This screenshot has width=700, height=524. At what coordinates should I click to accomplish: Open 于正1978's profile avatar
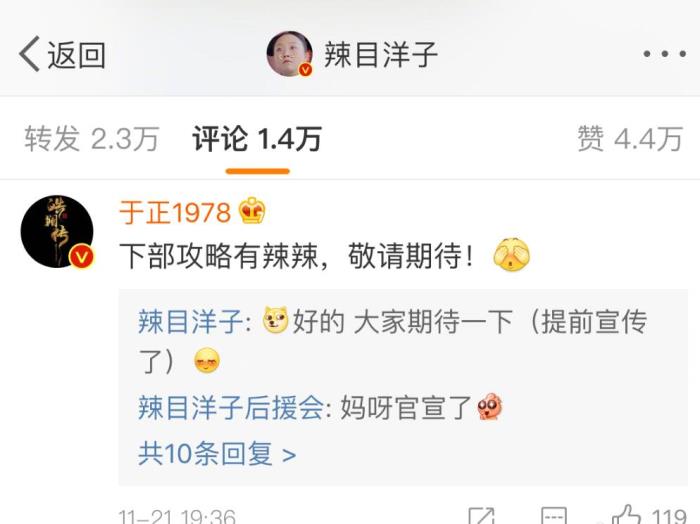click(x=57, y=232)
